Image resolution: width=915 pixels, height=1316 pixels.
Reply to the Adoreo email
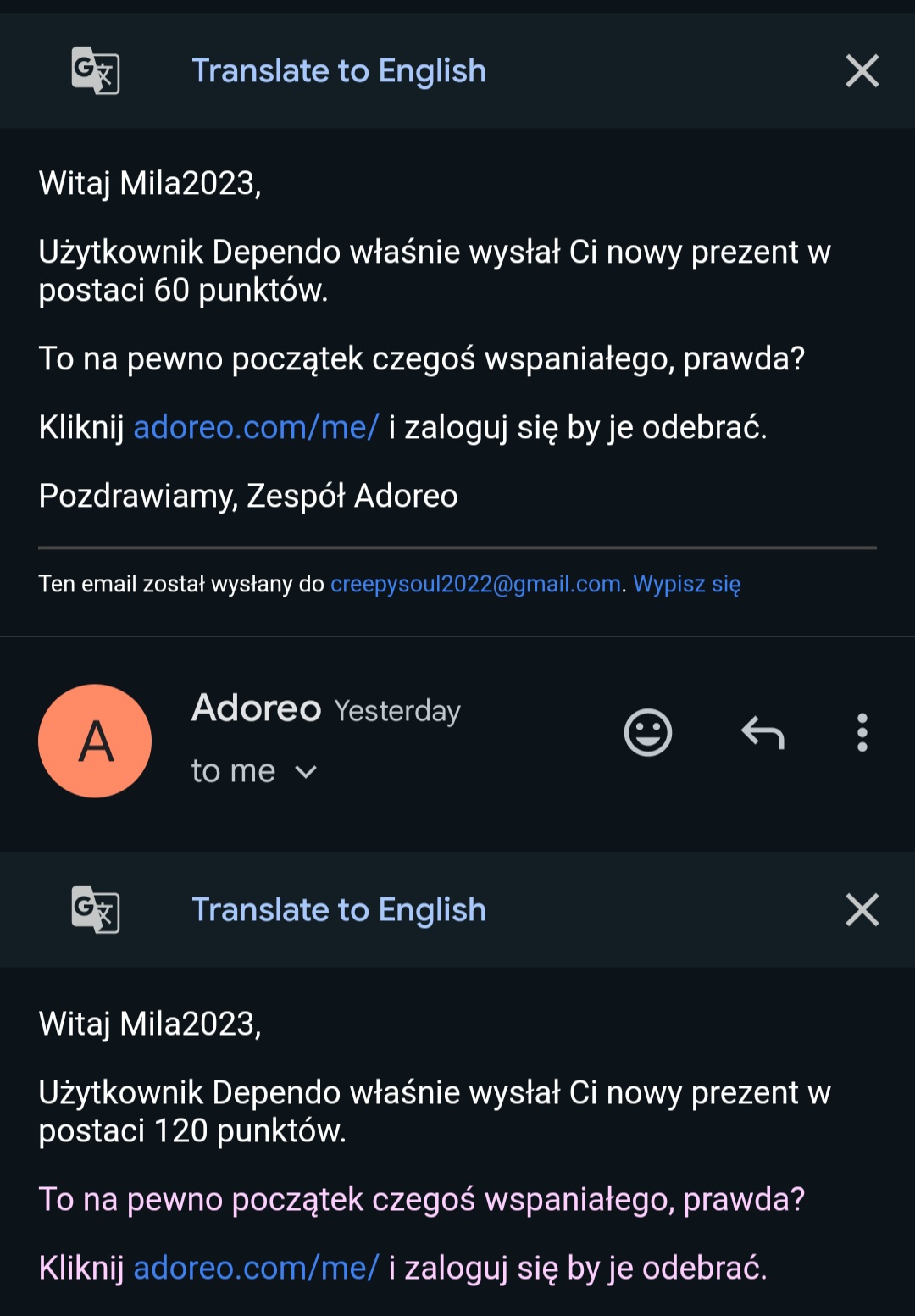pyautogui.click(x=762, y=732)
